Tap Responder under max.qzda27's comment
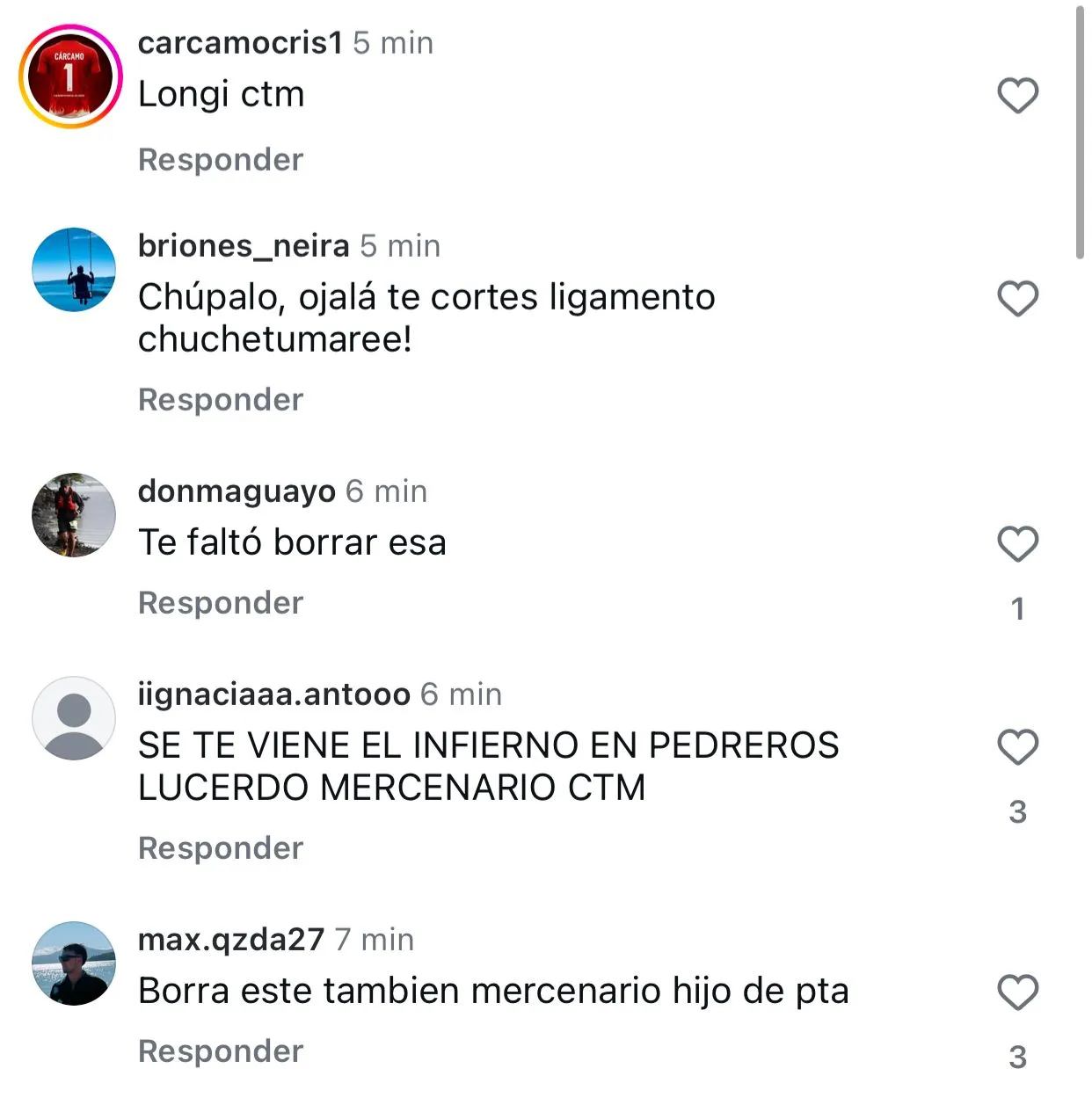Image resolution: width=1092 pixels, height=1105 pixels. pos(221,1051)
